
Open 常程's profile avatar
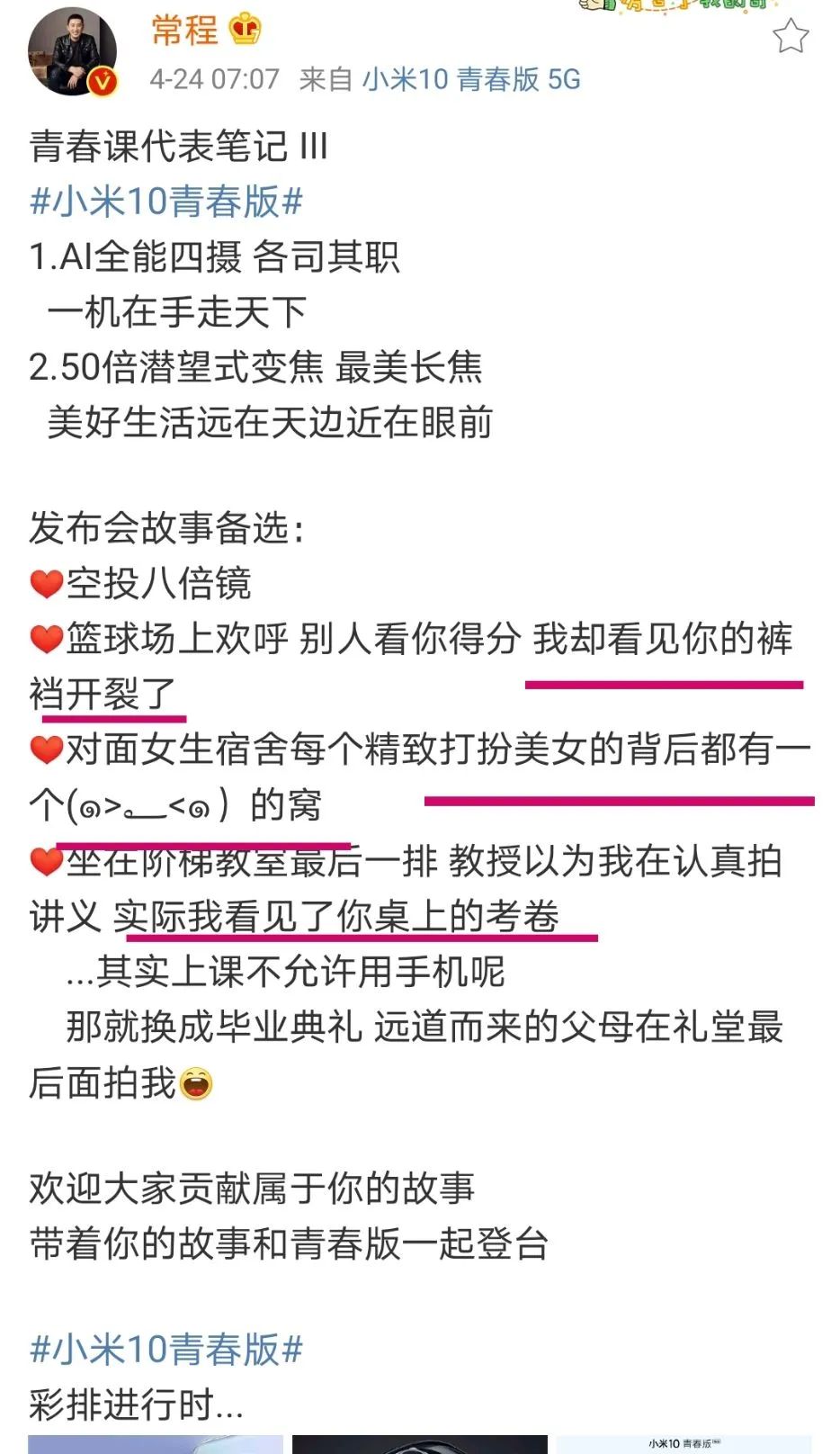72,51
